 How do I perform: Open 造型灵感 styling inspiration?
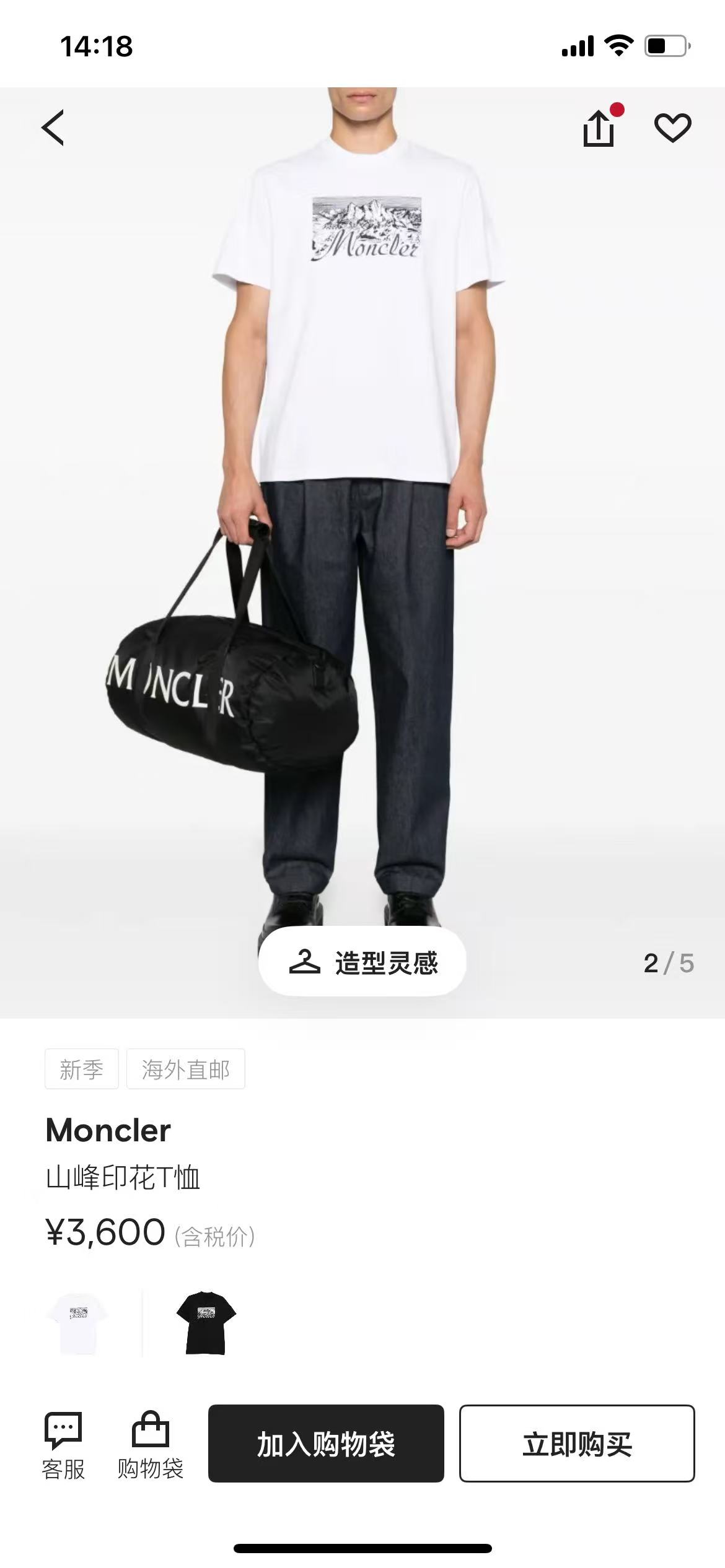point(362,962)
